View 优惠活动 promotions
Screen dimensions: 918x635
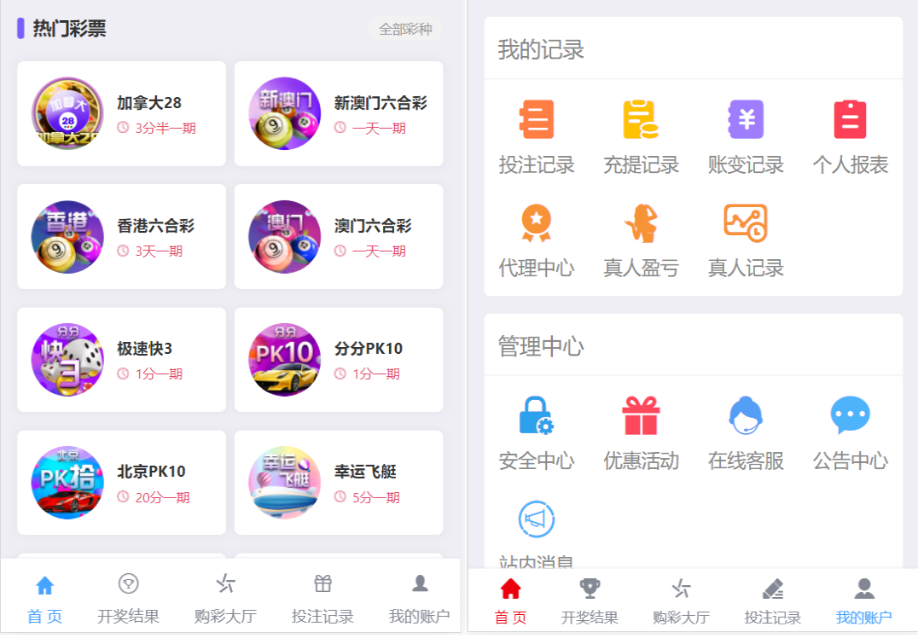(x=641, y=433)
